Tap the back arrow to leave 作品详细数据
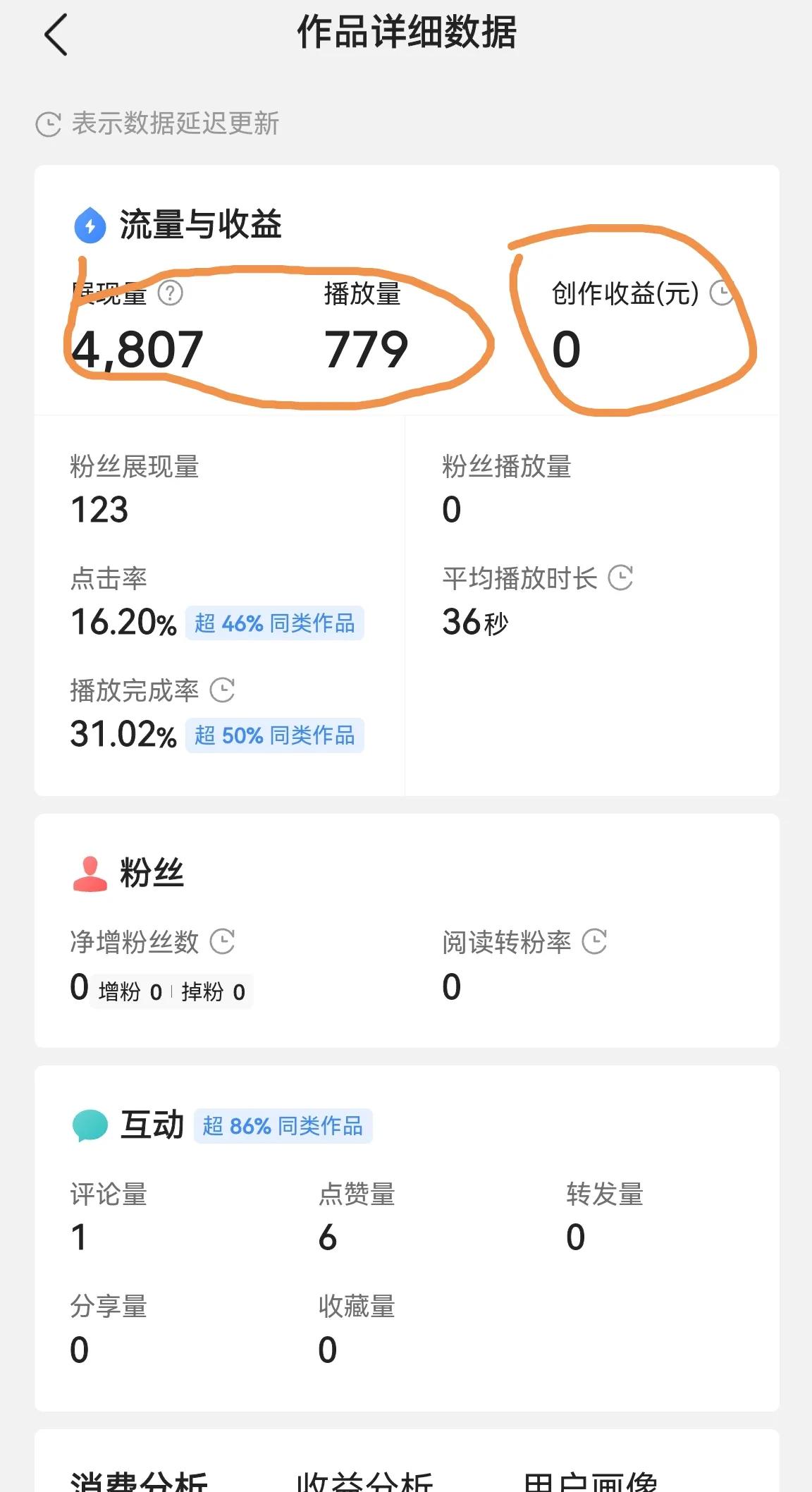This screenshot has width=812, height=1492. pos(54,35)
